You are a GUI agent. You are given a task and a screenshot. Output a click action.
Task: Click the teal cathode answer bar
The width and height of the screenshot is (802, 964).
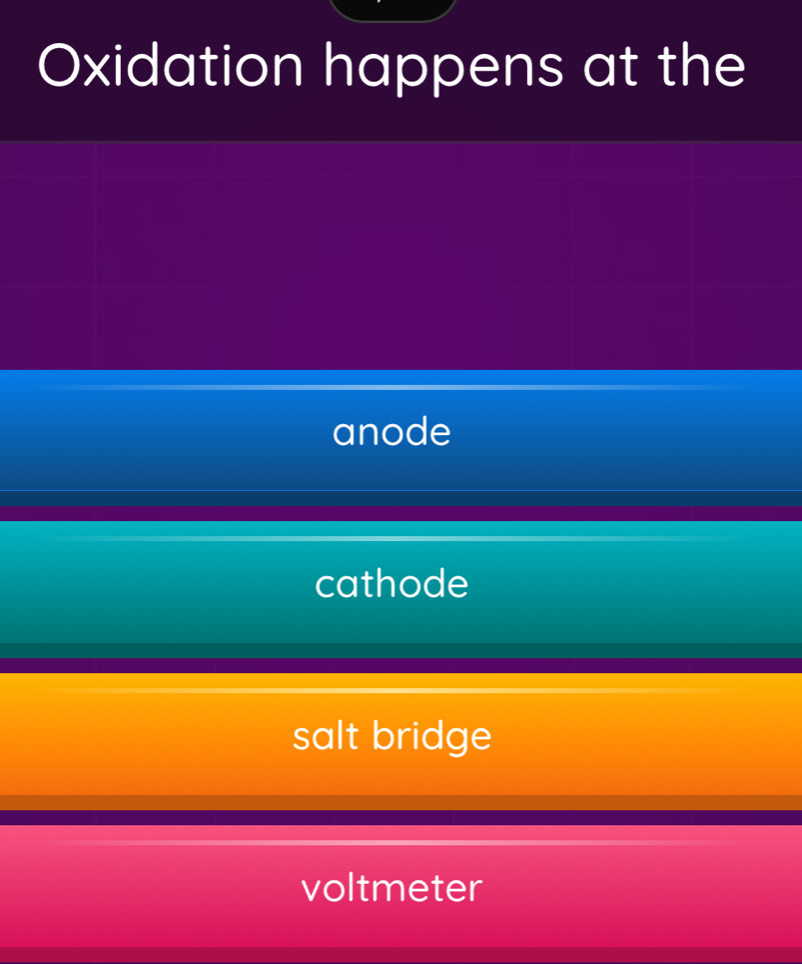(x=391, y=584)
